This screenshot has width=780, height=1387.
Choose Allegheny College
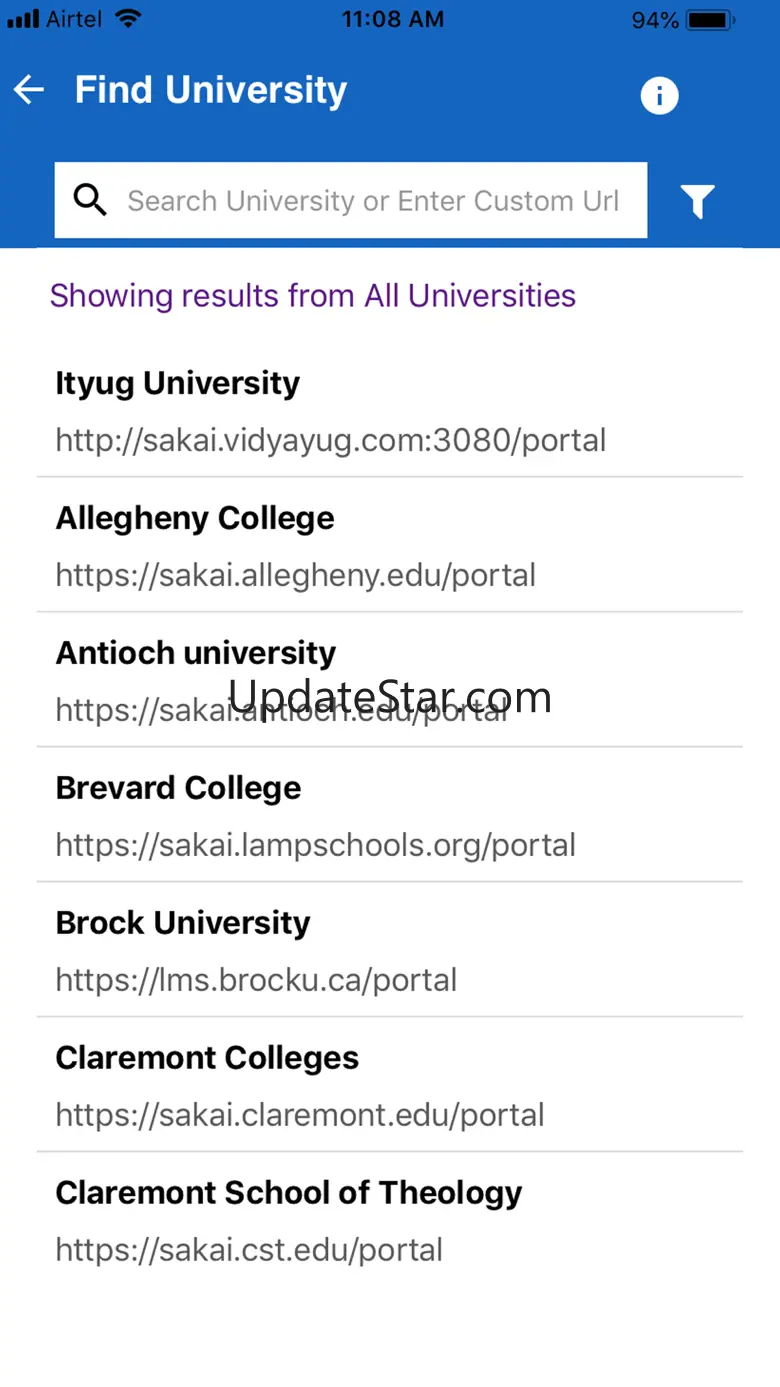[x=389, y=545]
